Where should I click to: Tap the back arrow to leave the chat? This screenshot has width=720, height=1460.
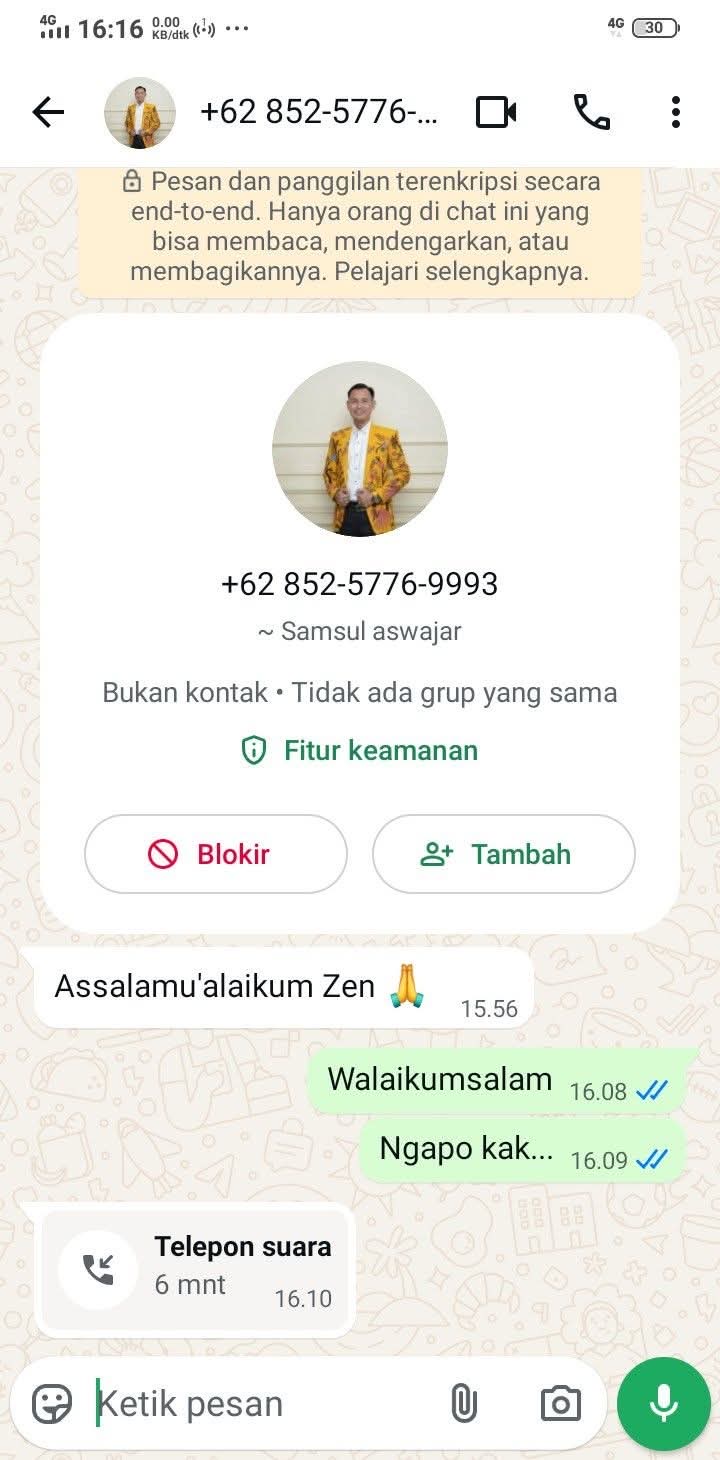point(47,112)
